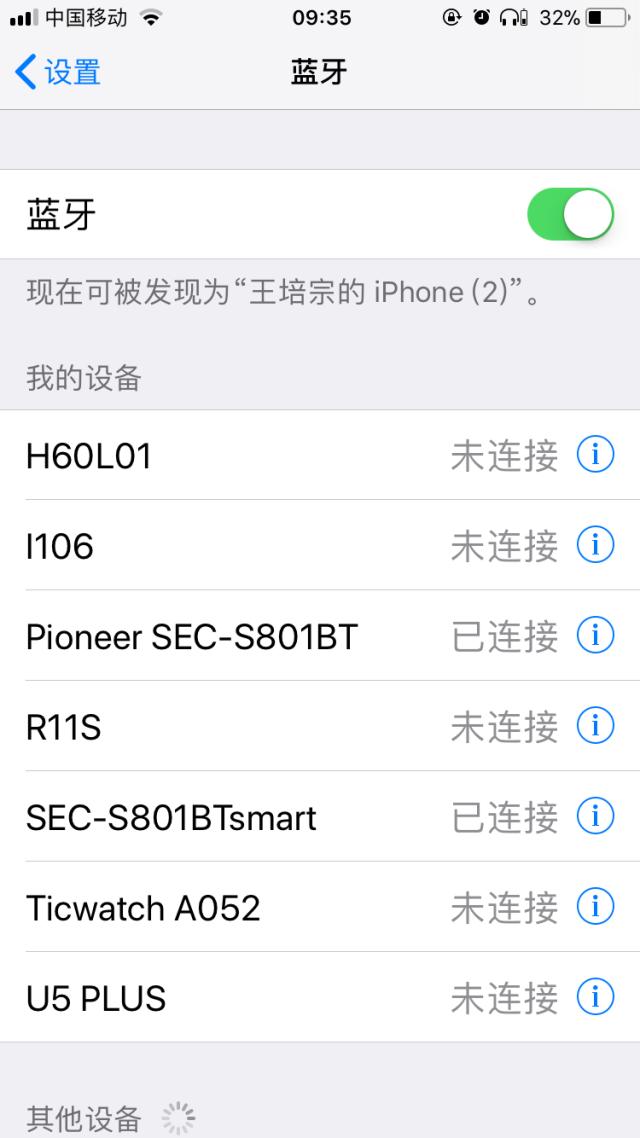640x1138 pixels.
Task: Open info icon for I106
Action: tap(596, 545)
